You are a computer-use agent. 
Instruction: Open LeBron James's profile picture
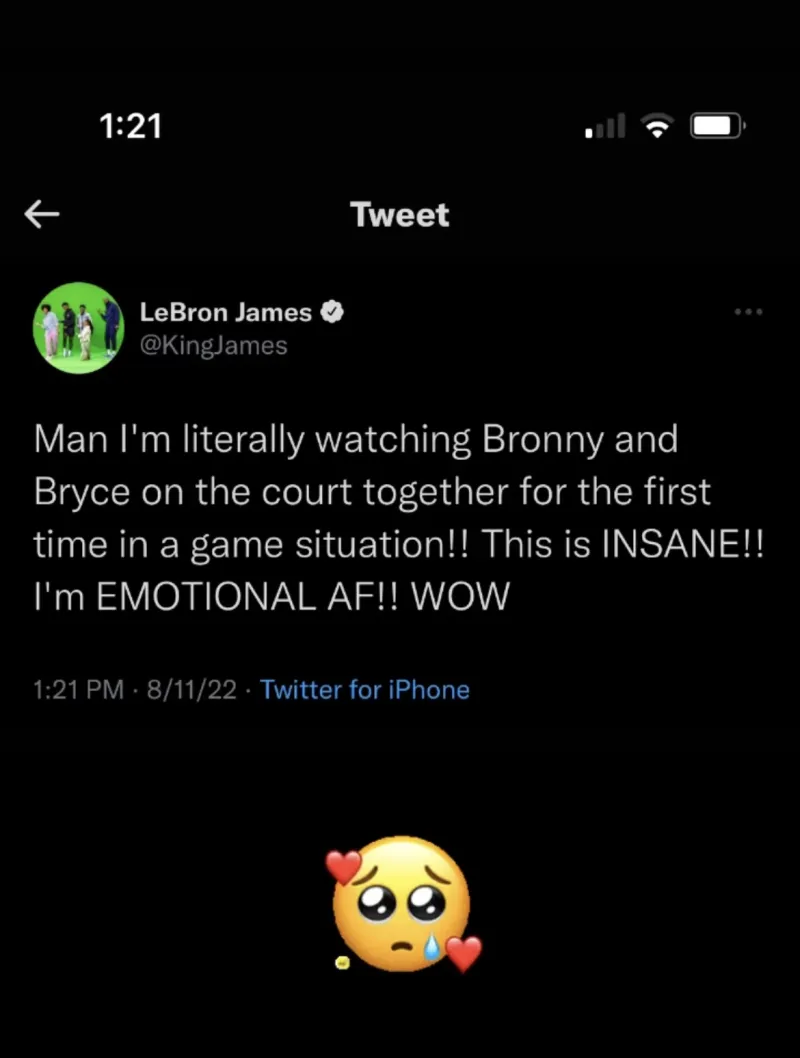77,327
